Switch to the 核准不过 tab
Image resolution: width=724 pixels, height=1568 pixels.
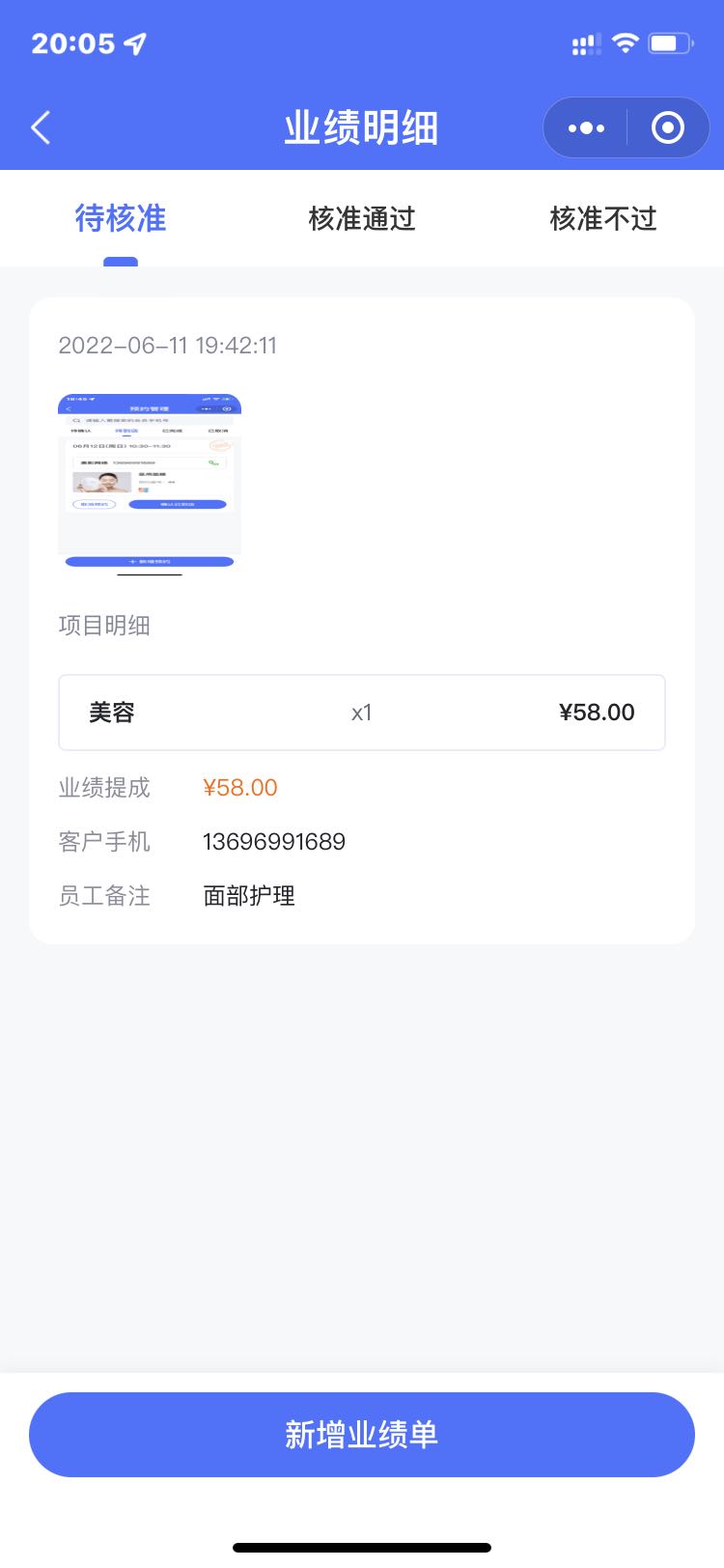pos(603,219)
